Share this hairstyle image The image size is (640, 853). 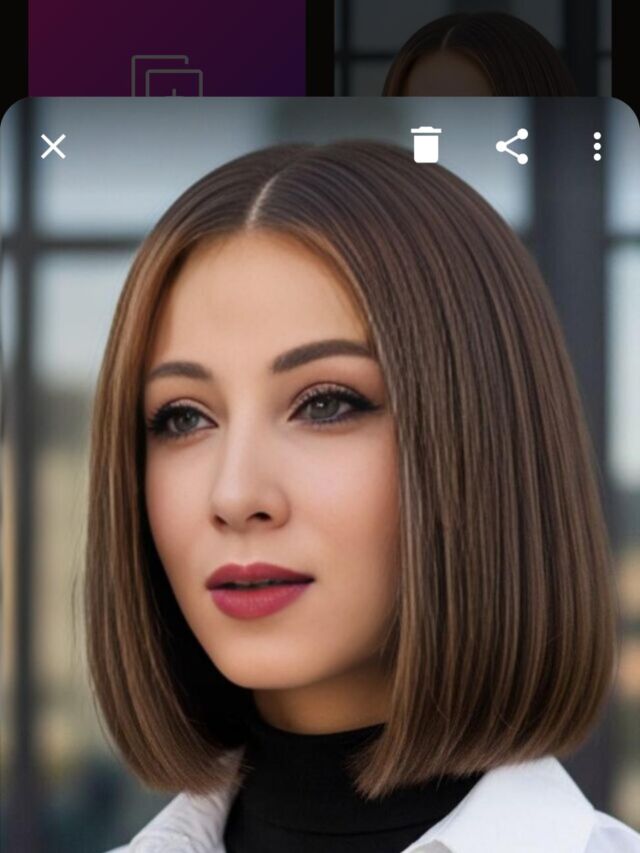[512, 146]
